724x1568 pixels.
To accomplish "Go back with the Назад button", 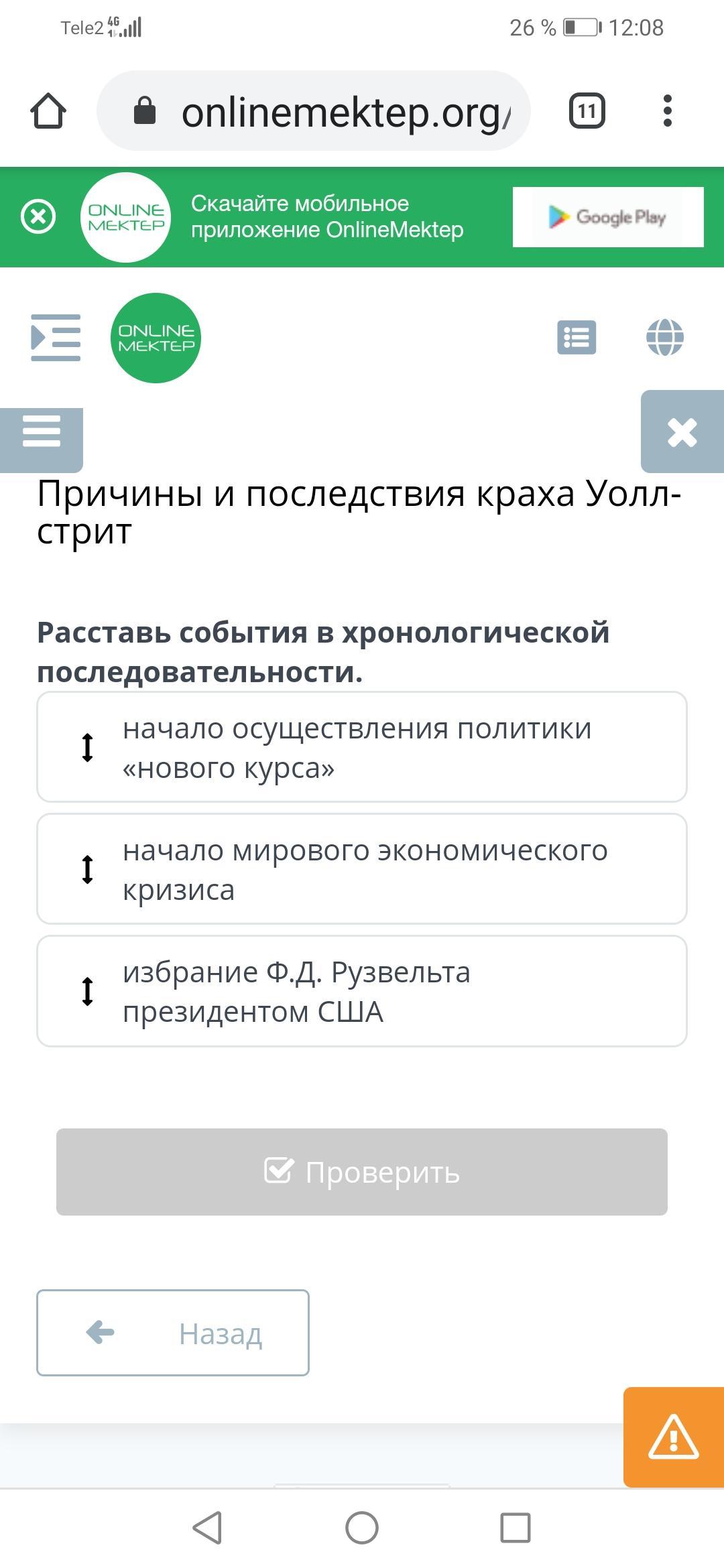I will (173, 1333).
